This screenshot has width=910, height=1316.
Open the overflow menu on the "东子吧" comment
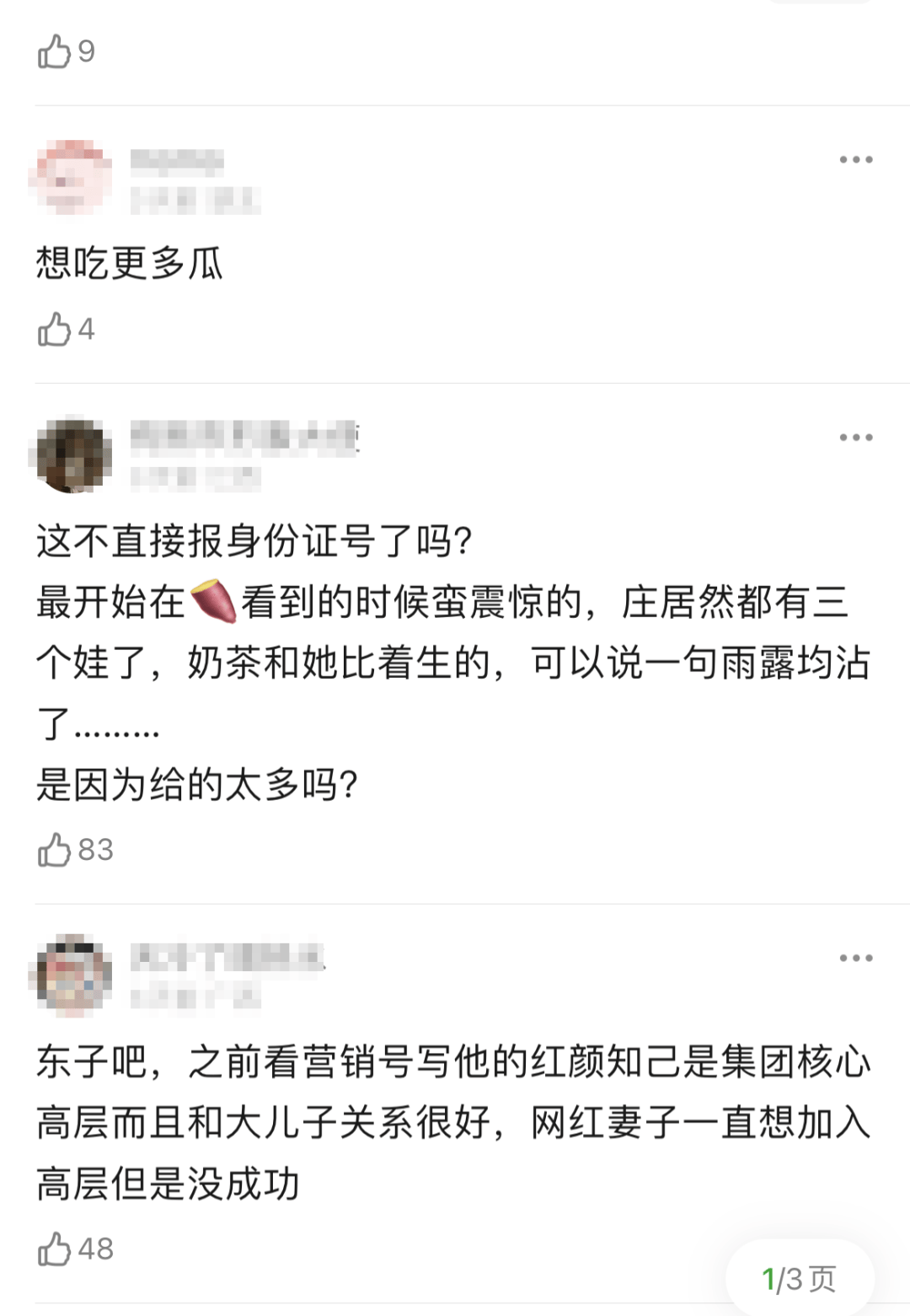tap(855, 958)
